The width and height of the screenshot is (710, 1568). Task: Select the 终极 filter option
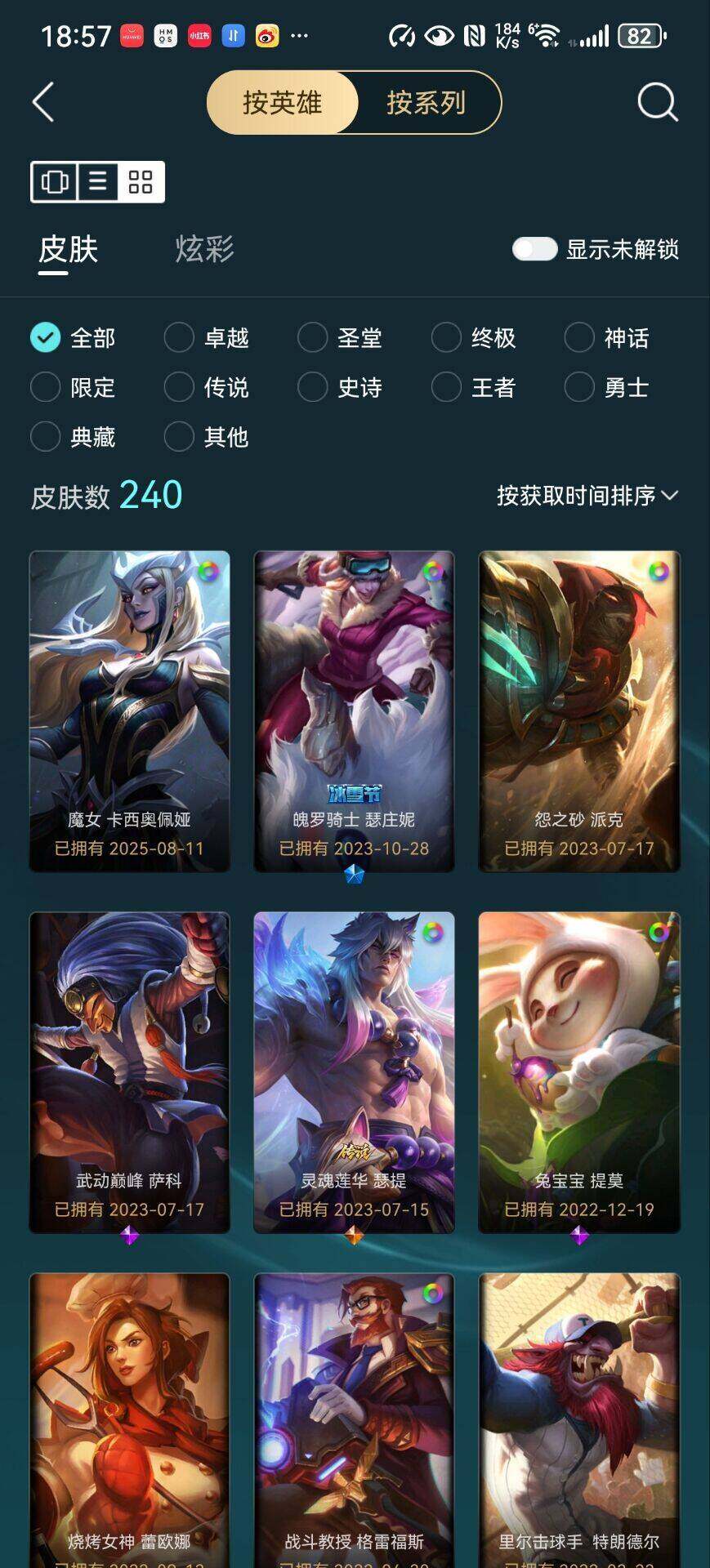tap(473, 337)
